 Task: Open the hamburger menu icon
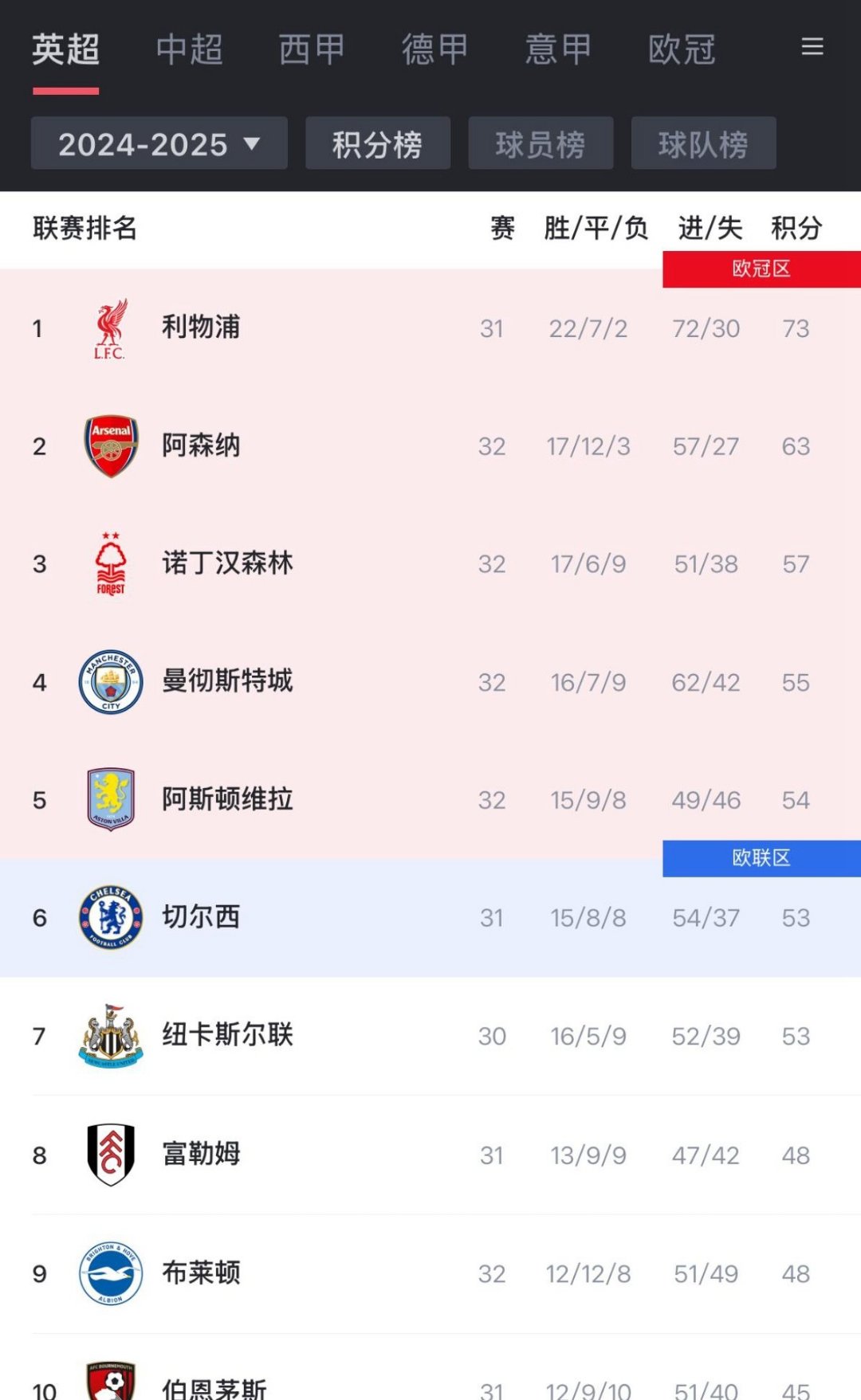point(812,47)
